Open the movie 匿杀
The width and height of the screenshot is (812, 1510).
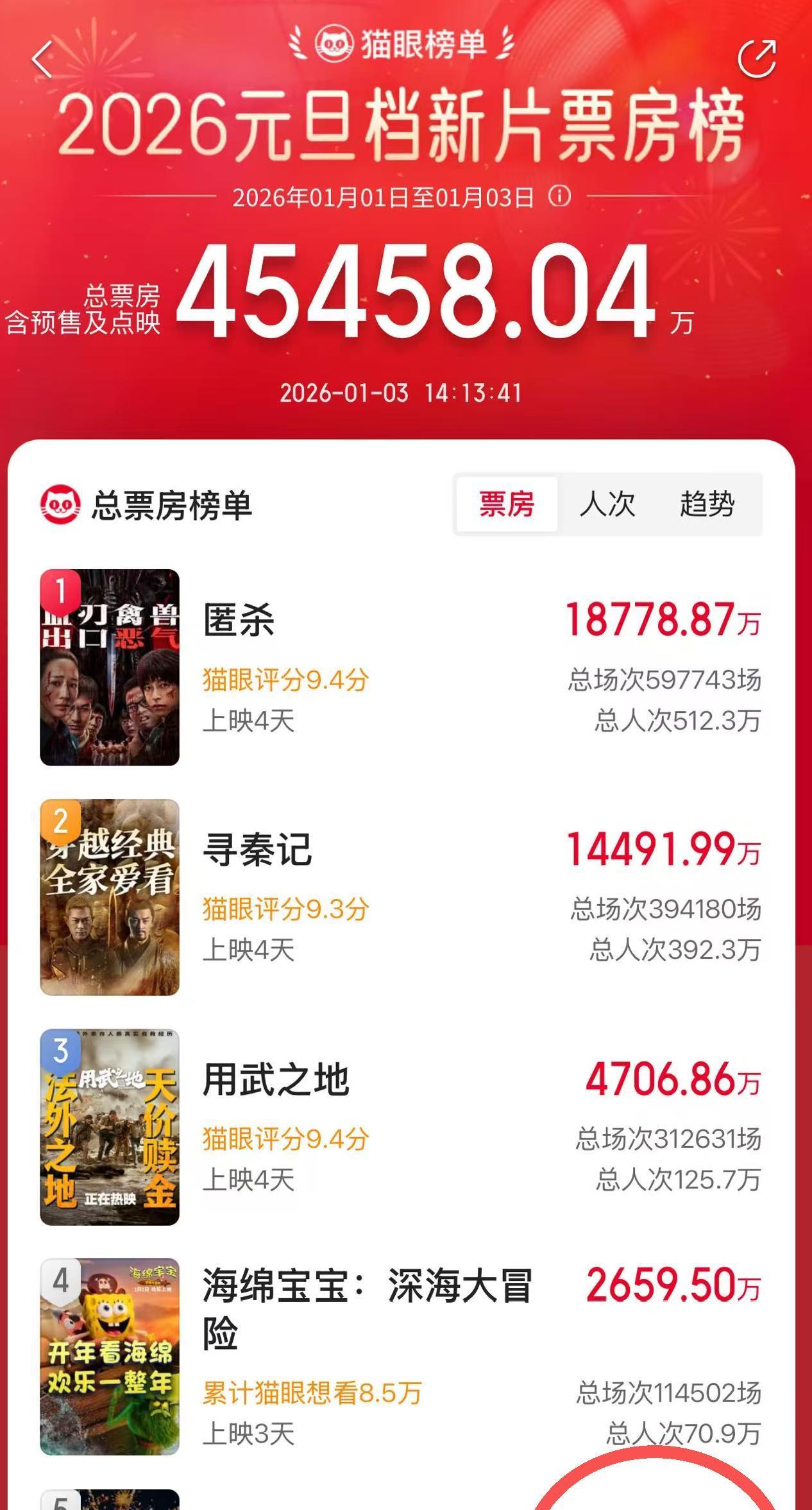pos(239,621)
